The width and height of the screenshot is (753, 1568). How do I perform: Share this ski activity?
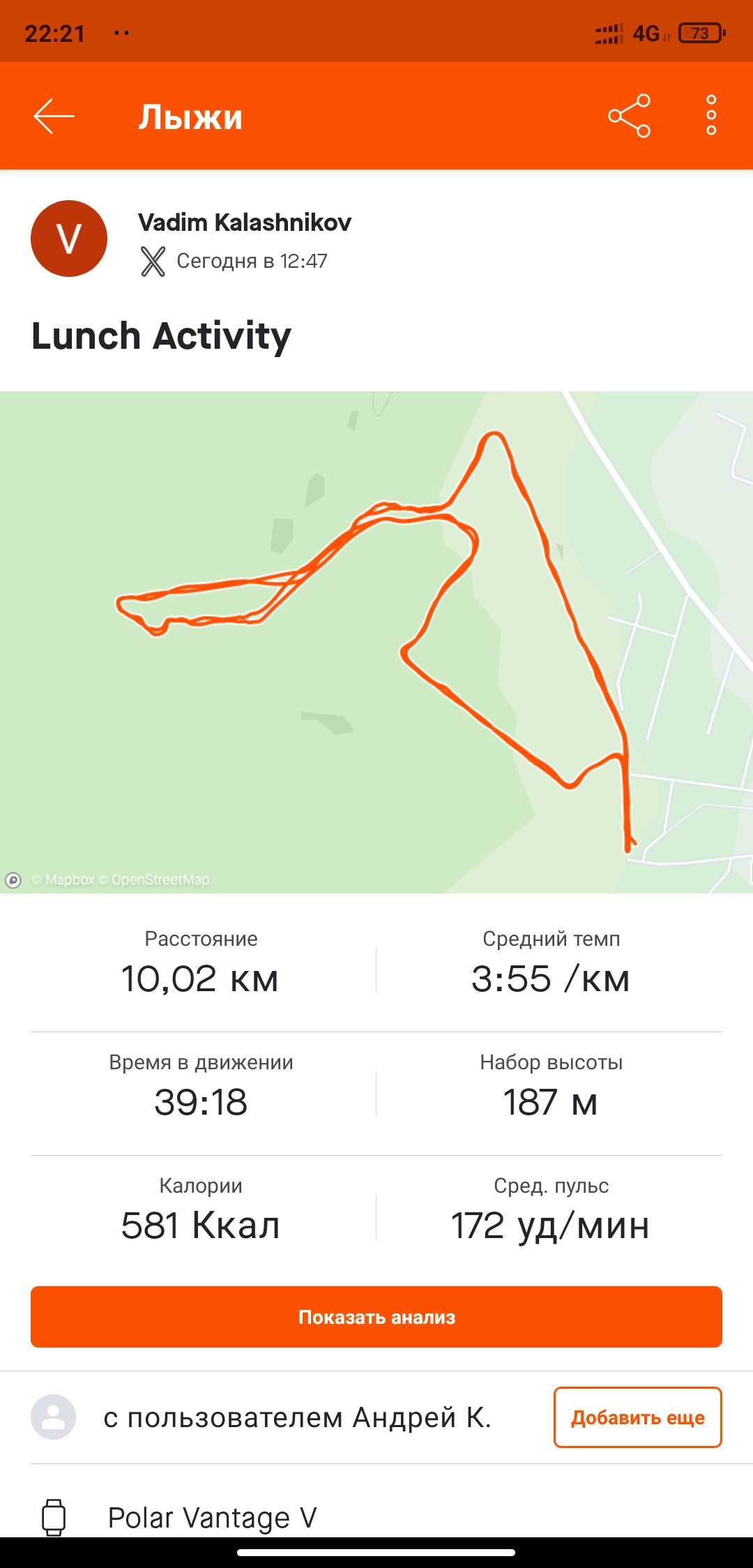pos(629,116)
